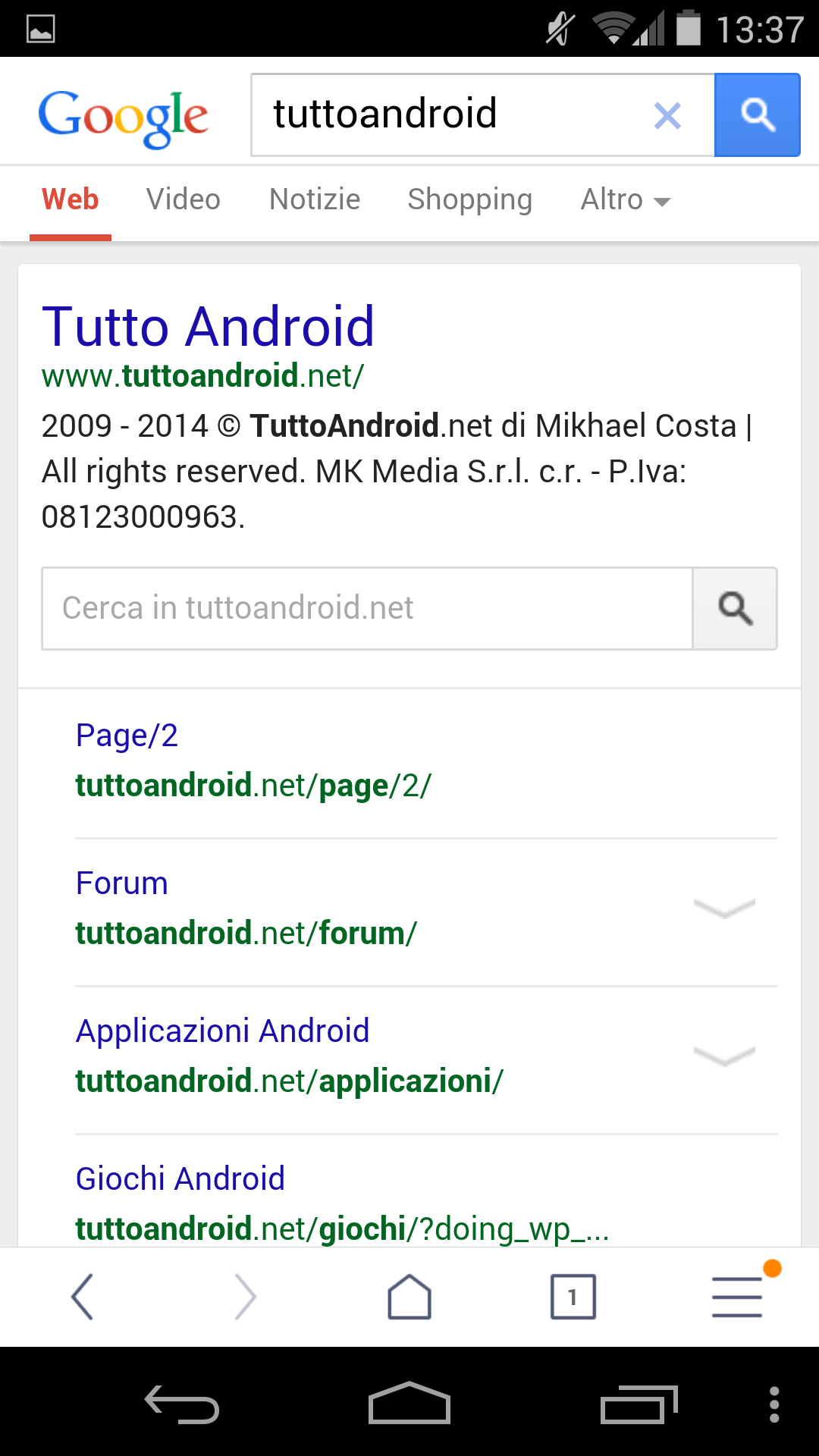Go back in the browser toolbar
The width and height of the screenshot is (819, 1456).
pyautogui.click(x=82, y=1297)
